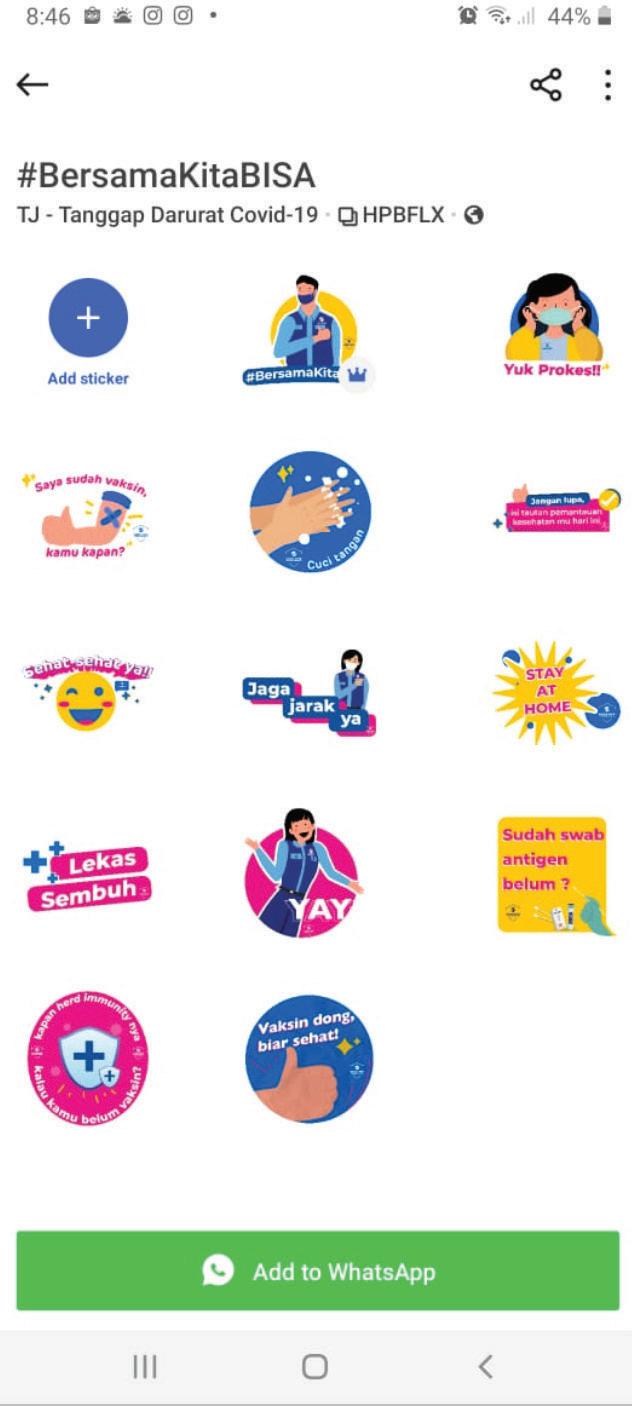Add the pack to WhatsApp
This screenshot has height=1406, width=632.
click(x=317, y=1271)
